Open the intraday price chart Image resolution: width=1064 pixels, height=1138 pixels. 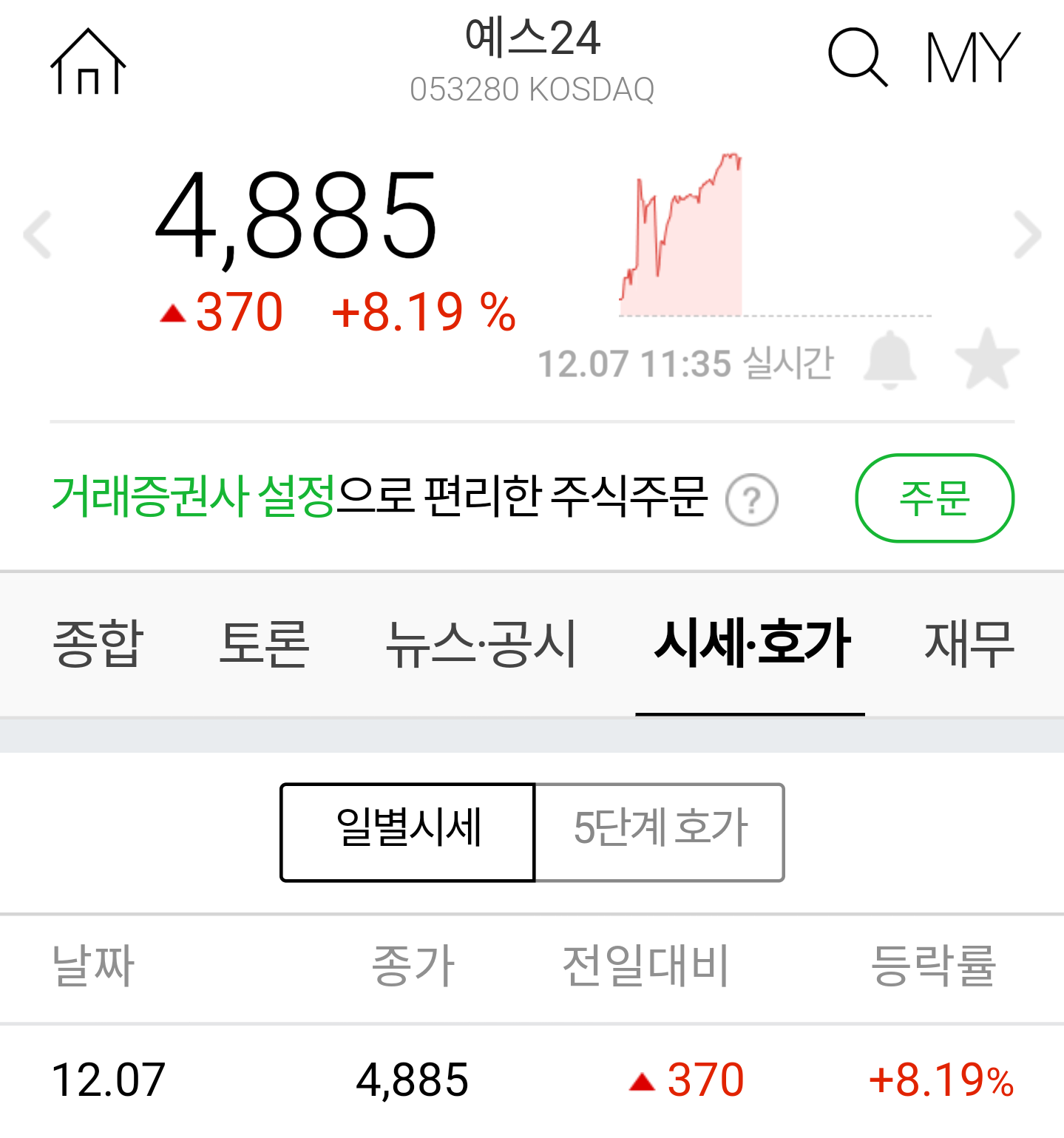(681, 234)
